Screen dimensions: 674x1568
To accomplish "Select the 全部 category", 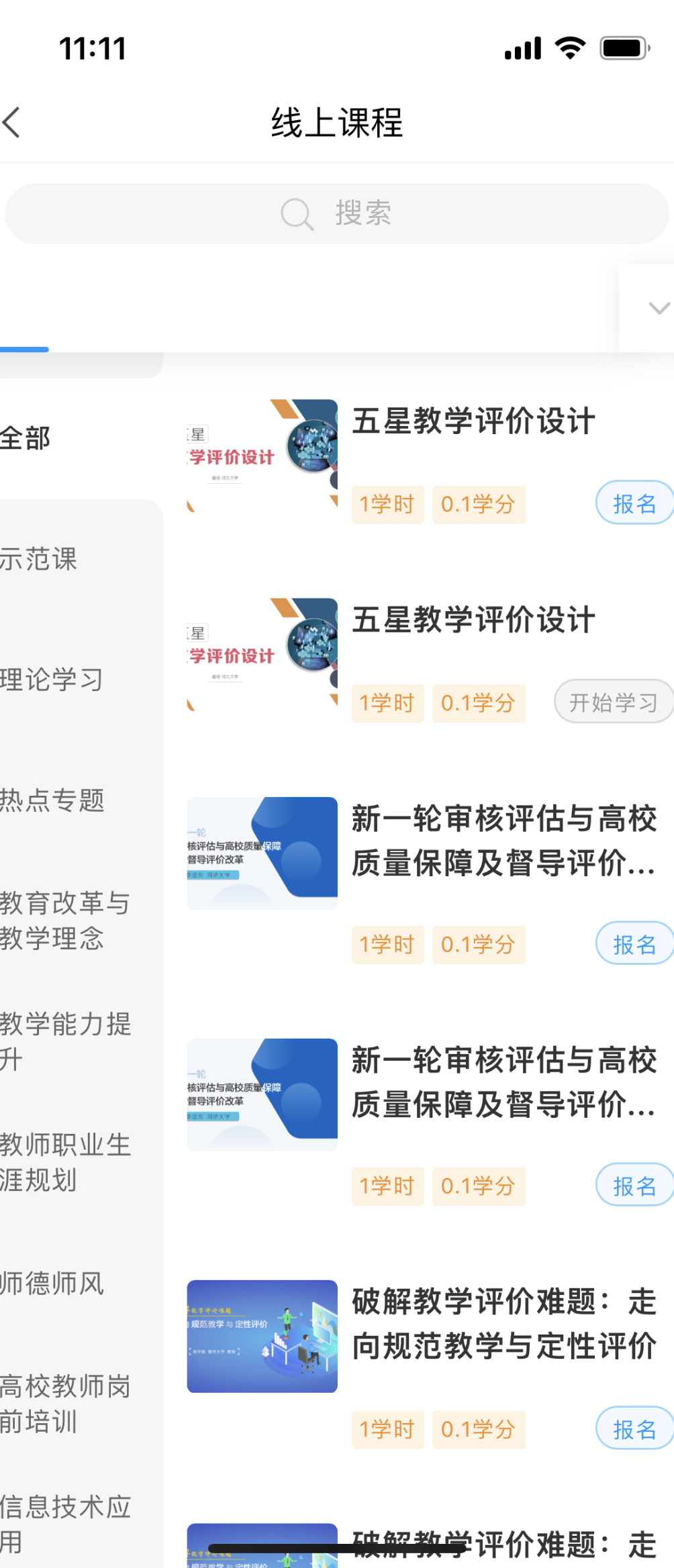I will (27, 439).
